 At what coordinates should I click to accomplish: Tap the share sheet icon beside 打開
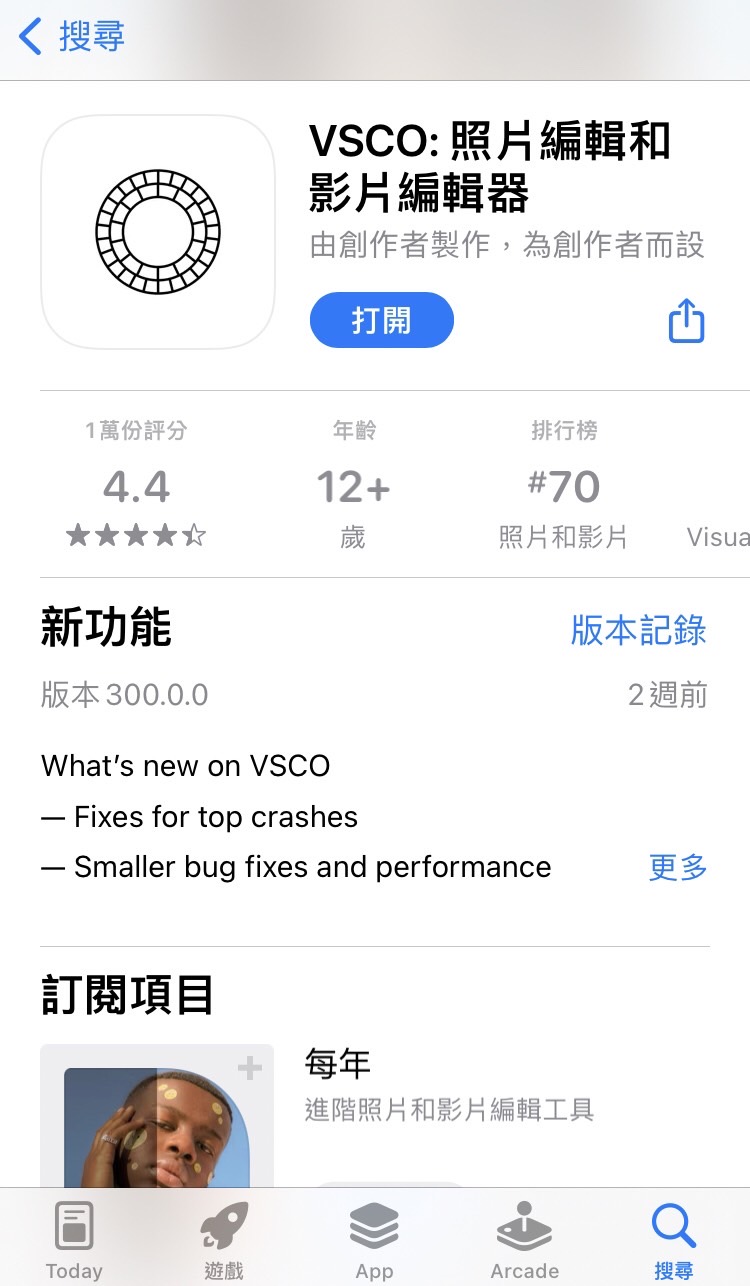[x=685, y=320]
